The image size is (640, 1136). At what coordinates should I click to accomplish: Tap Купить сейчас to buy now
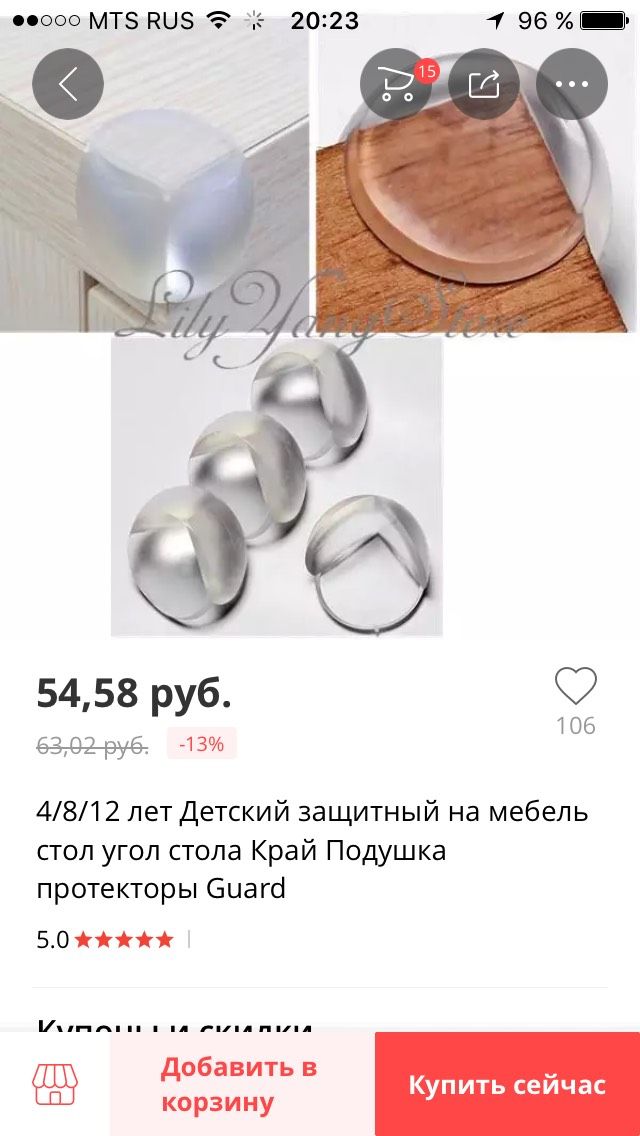click(x=507, y=1084)
